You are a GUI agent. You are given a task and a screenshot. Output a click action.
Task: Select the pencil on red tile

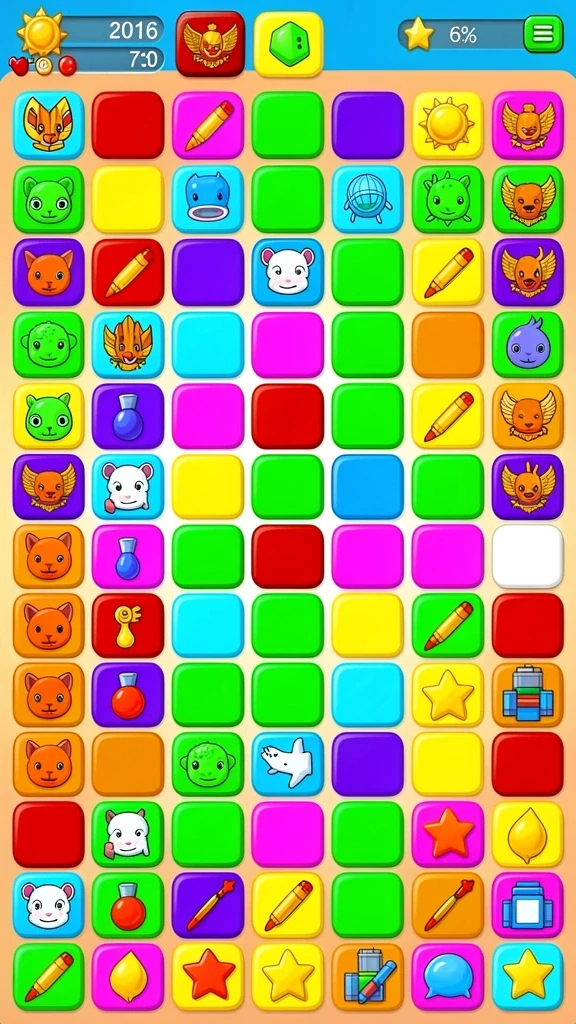pos(127,272)
